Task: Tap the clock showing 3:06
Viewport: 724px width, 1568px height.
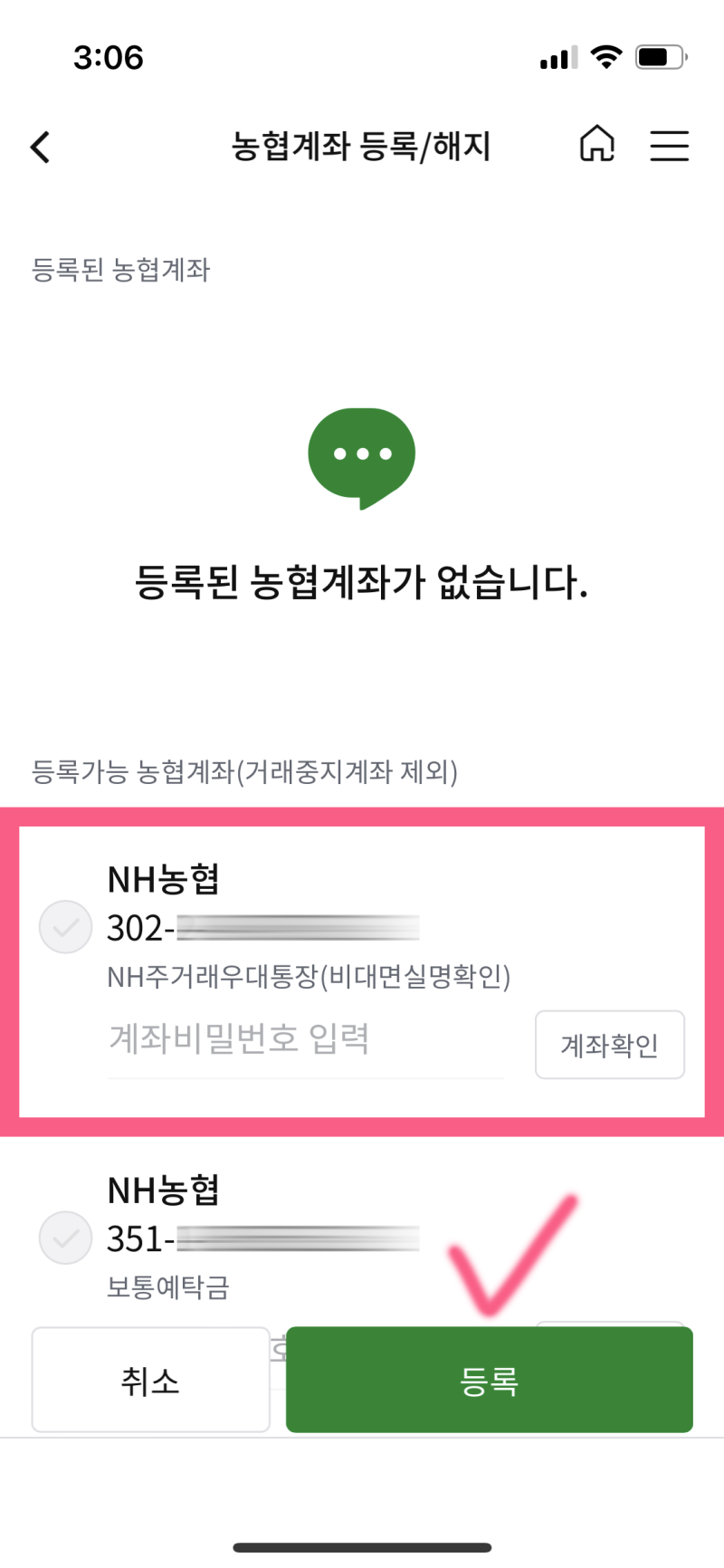Action: point(109,57)
